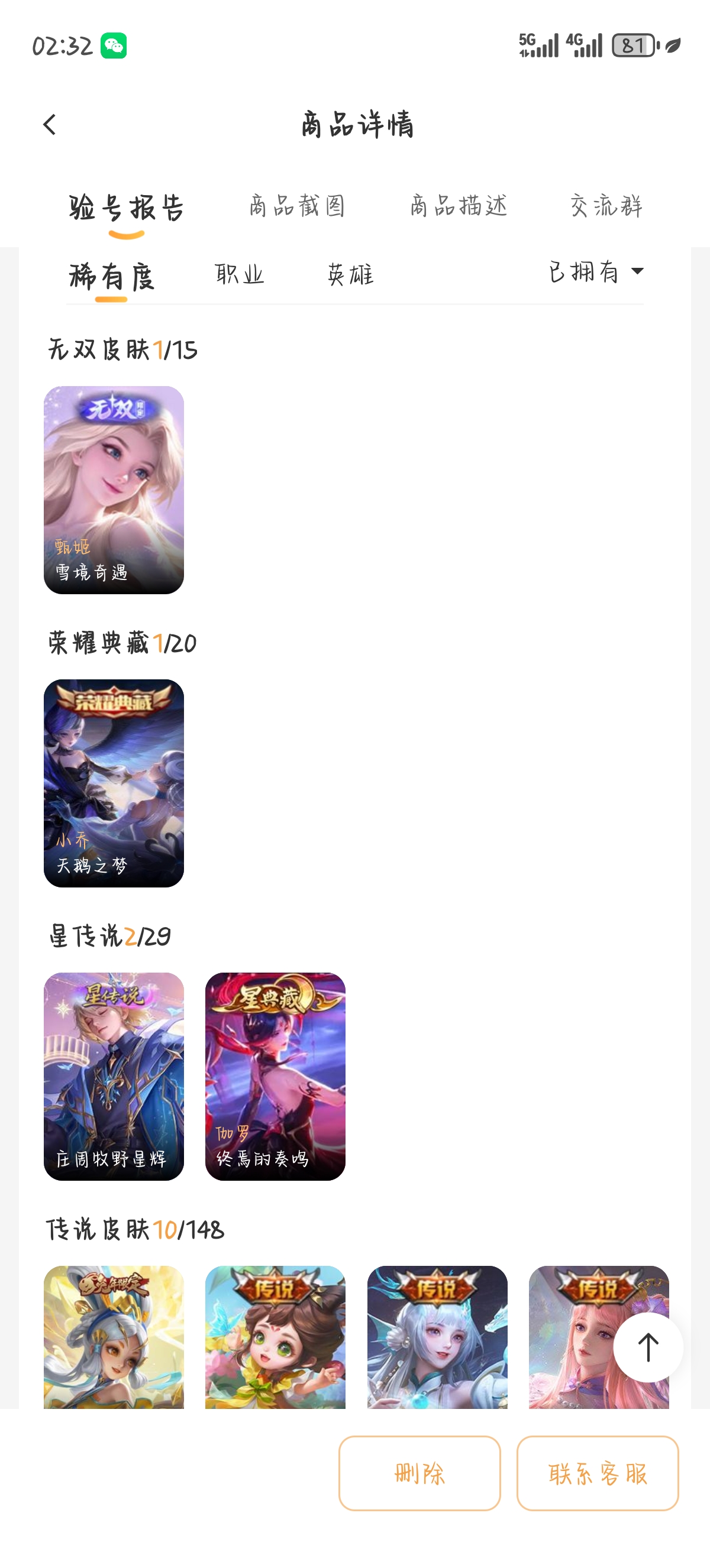Tap the 删除 button
This screenshot has width=710, height=1568.
point(419,1473)
